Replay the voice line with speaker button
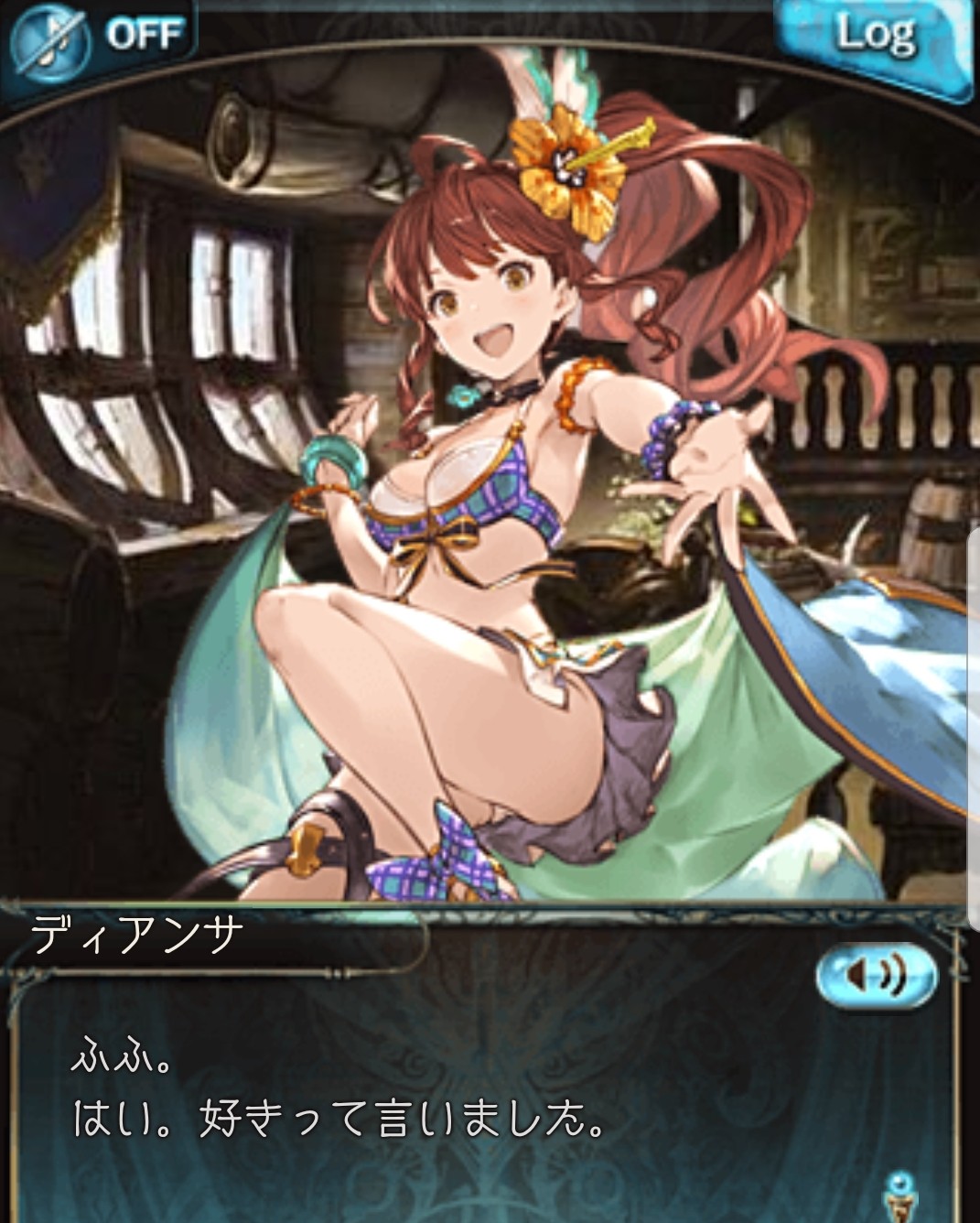980x1223 pixels. pyautogui.click(x=877, y=975)
